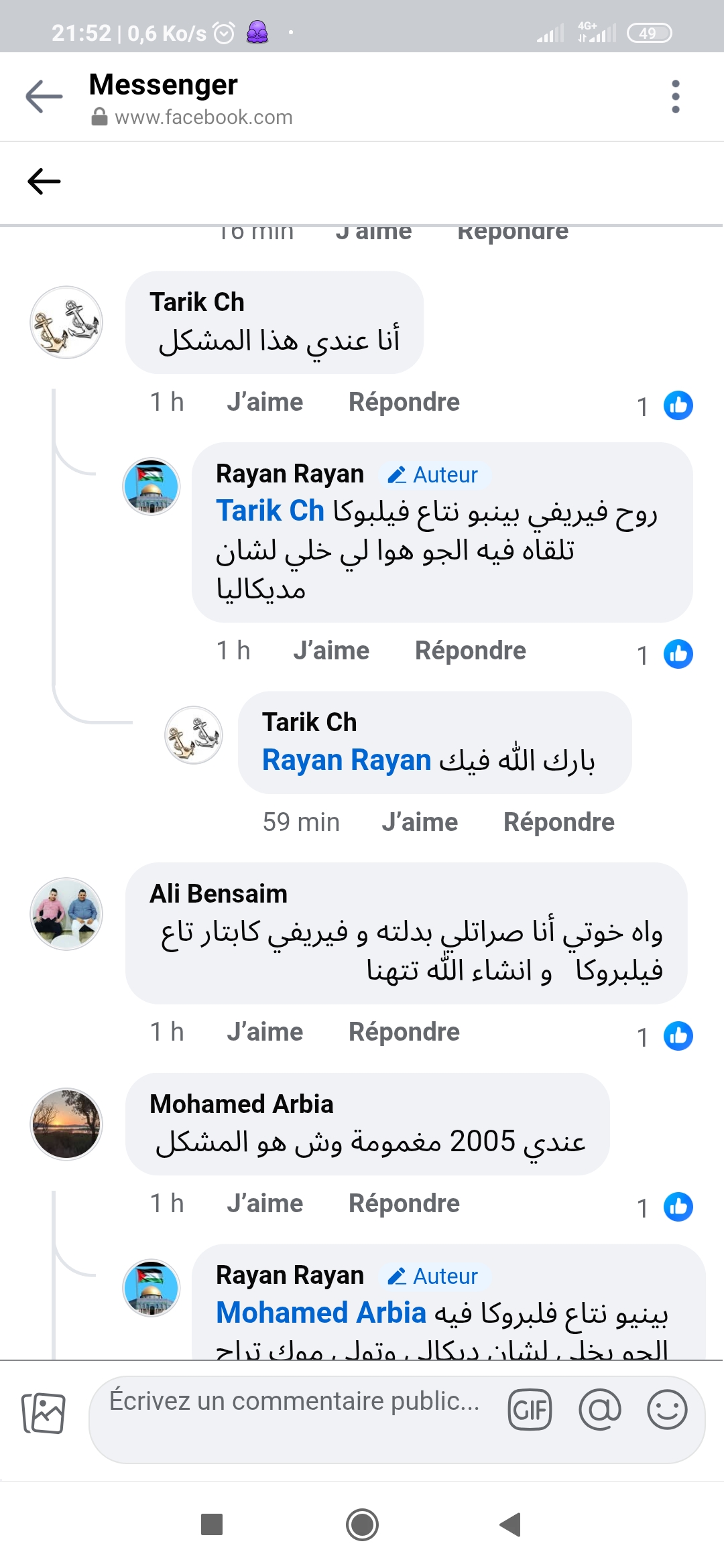The width and height of the screenshot is (724, 1568).
Task: Open the emoji smiley picker
Action: pyautogui.click(x=667, y=1409)
